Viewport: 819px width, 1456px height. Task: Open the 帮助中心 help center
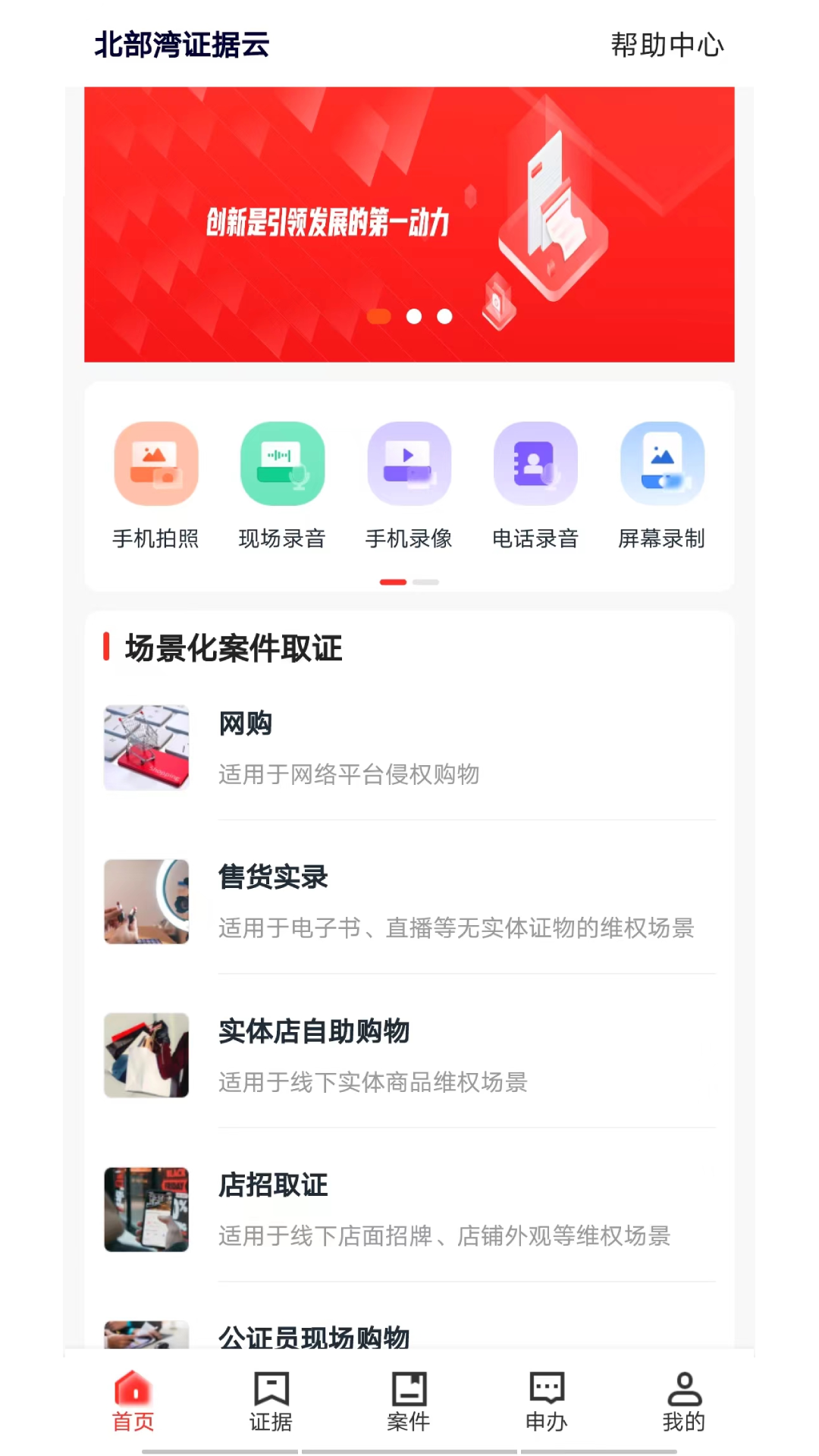(666, 45)
